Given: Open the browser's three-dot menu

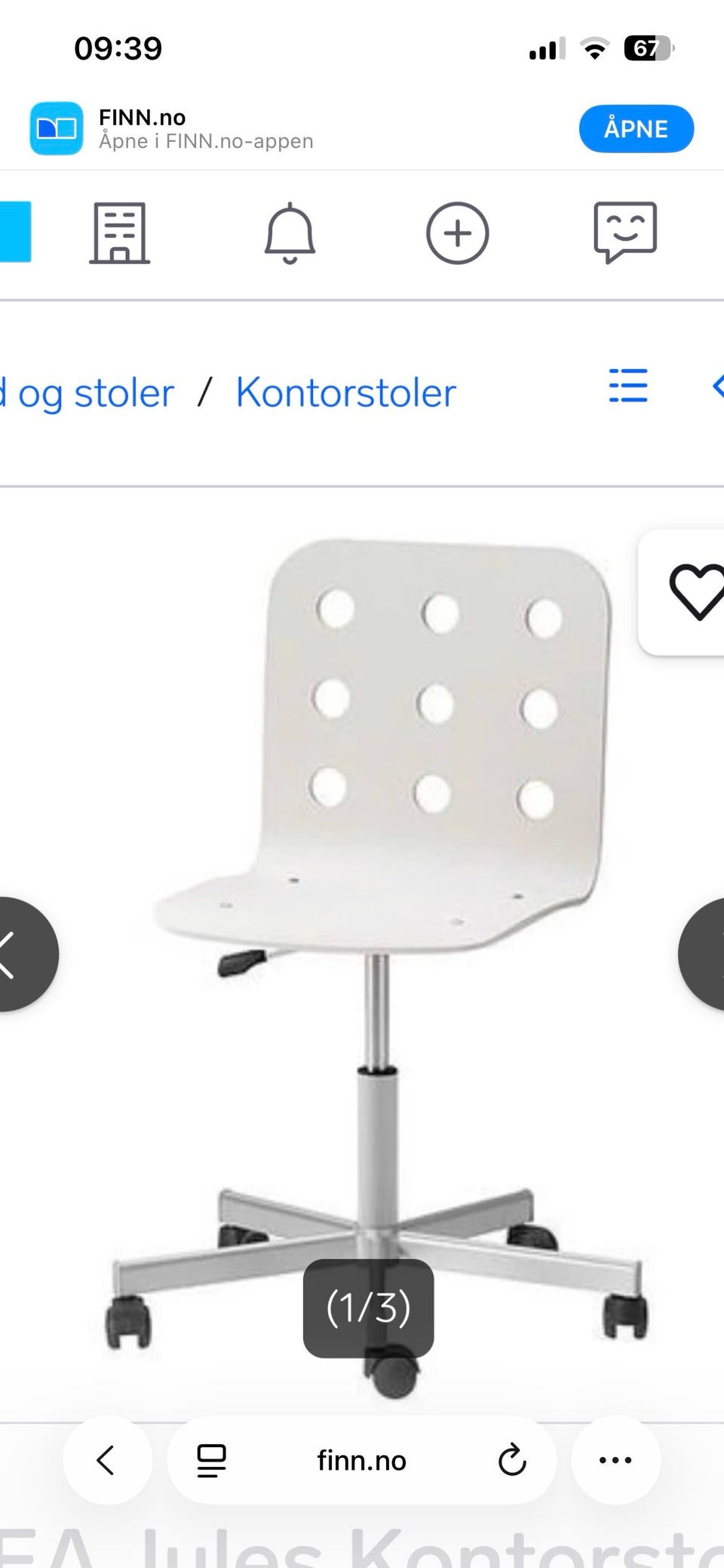Looking at the screenshot, I should 615,1460.
